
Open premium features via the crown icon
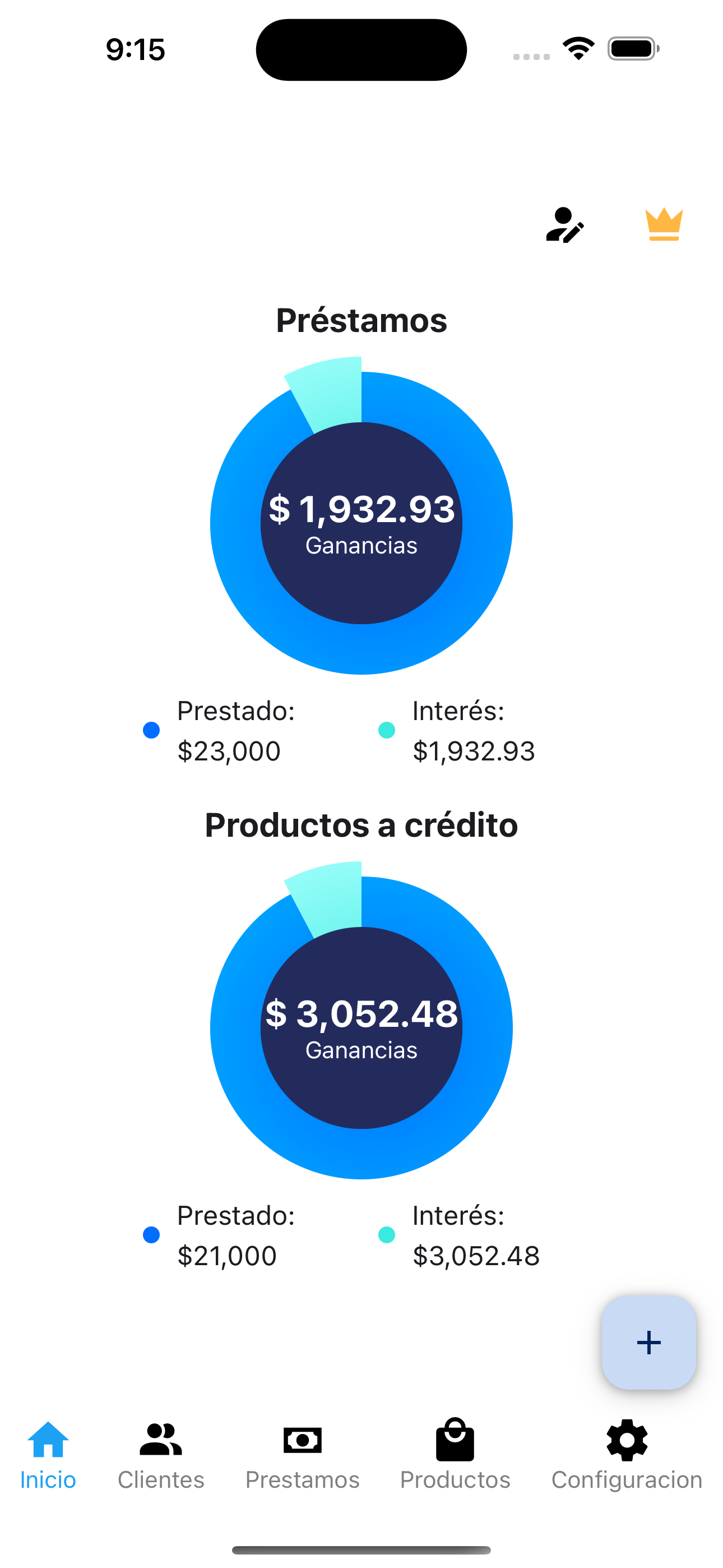click(x=664, y=225)
